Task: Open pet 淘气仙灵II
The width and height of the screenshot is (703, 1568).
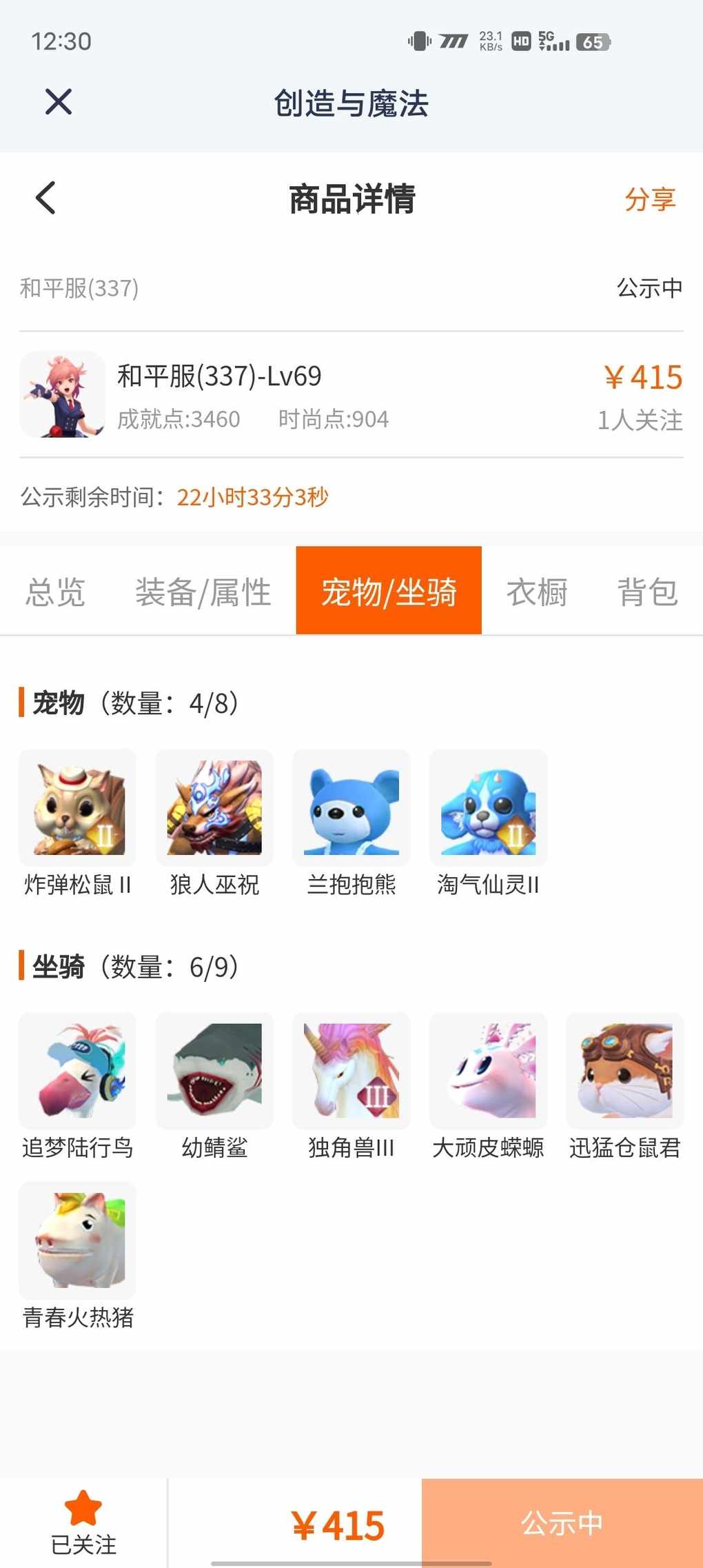Action: point(488,807)
